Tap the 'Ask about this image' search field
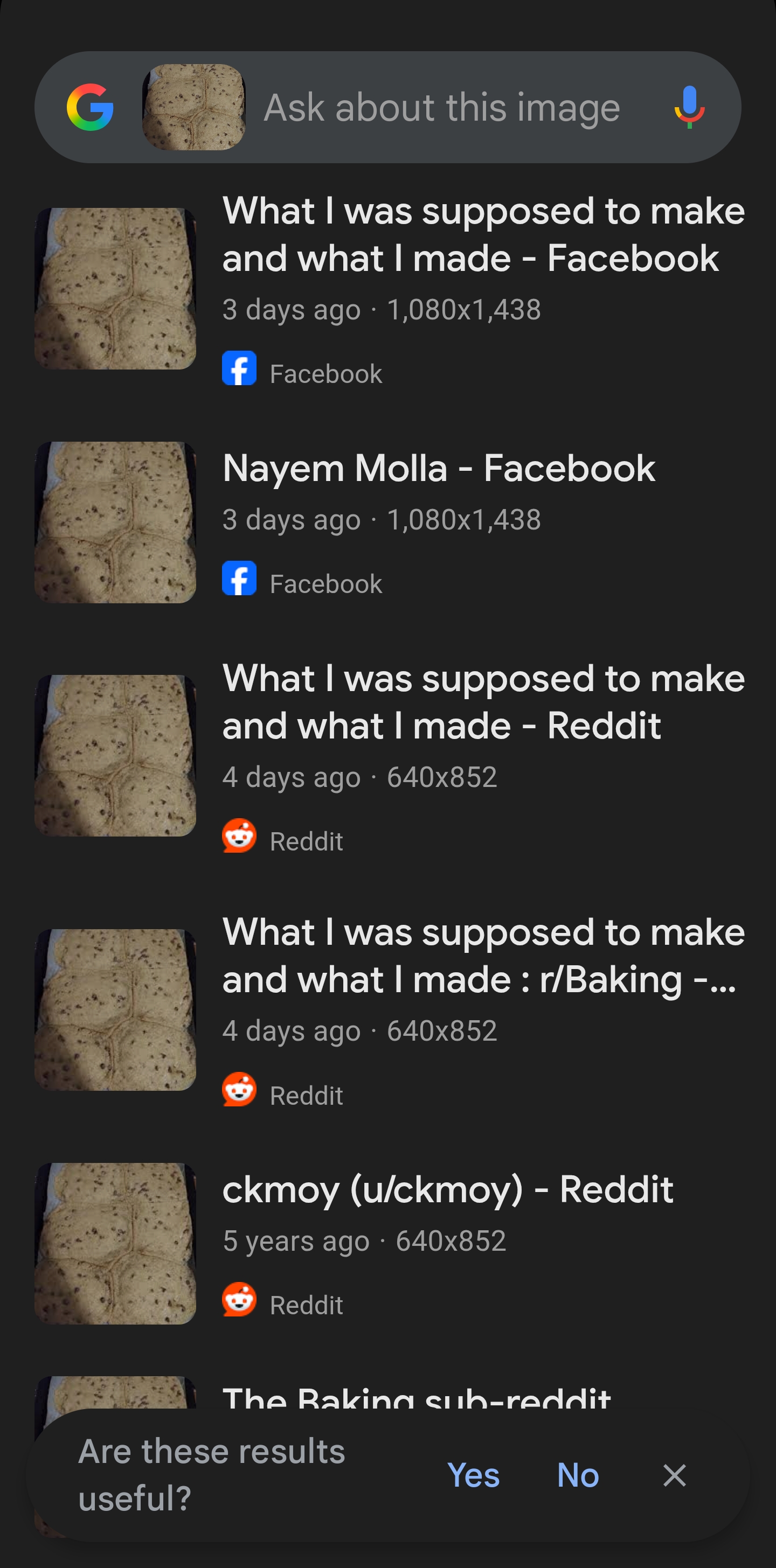 441,108
